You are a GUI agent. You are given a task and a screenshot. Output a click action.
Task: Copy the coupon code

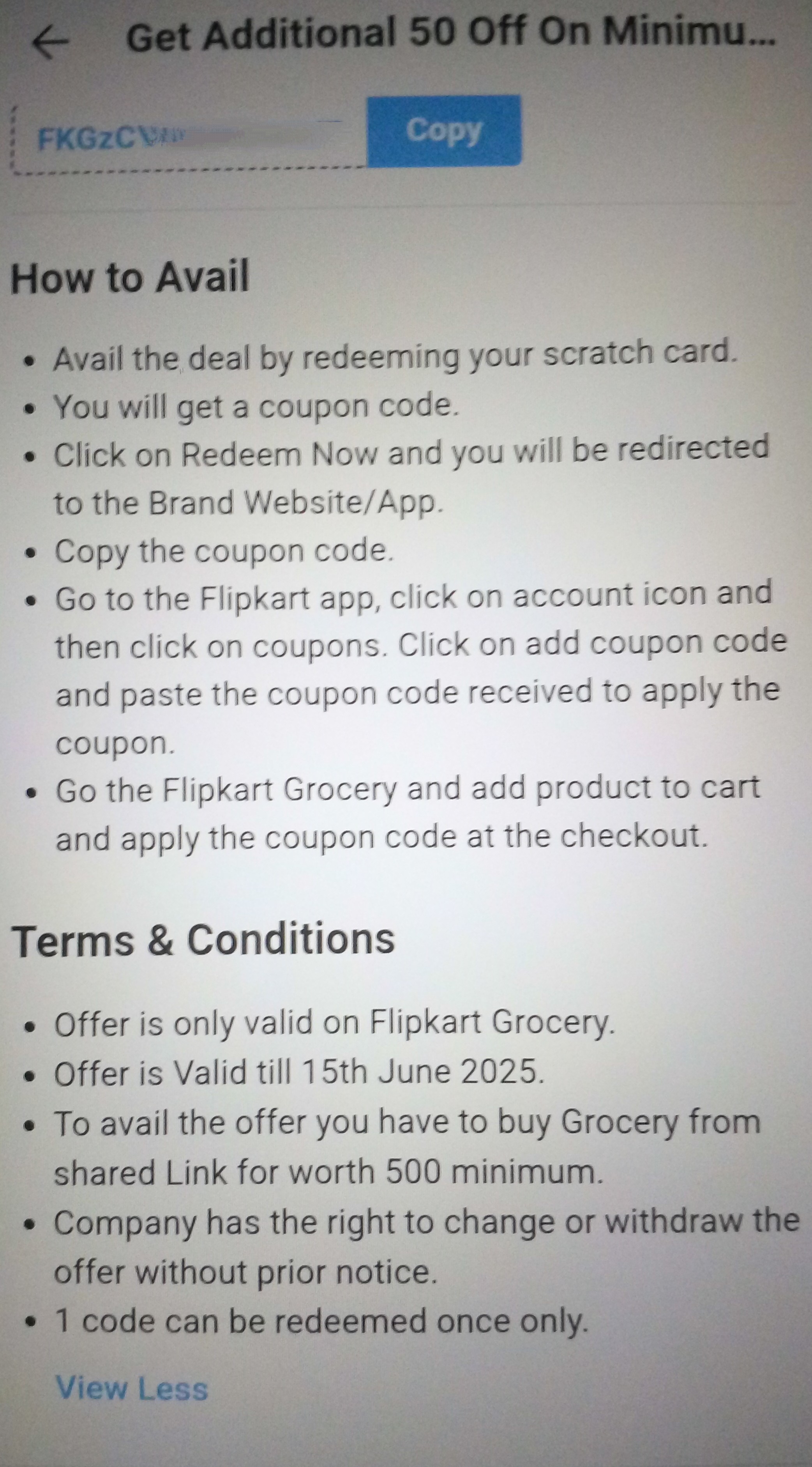point(444,131)
